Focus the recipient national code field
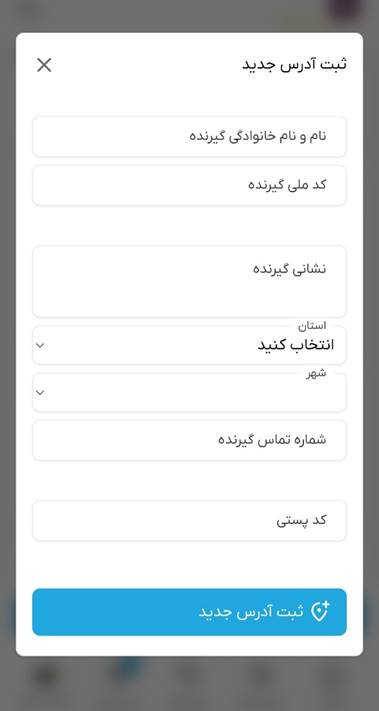Screen dimensions: 379x711 click(x=190, y=185)
